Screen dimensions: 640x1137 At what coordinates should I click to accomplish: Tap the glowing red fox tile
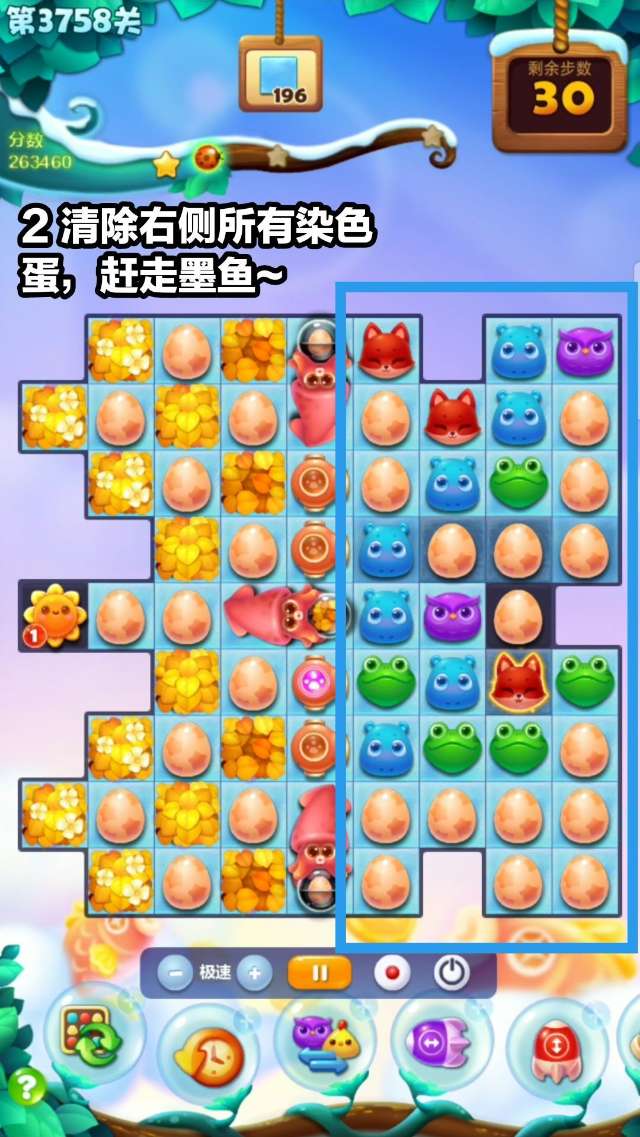(x=518, y=680)
